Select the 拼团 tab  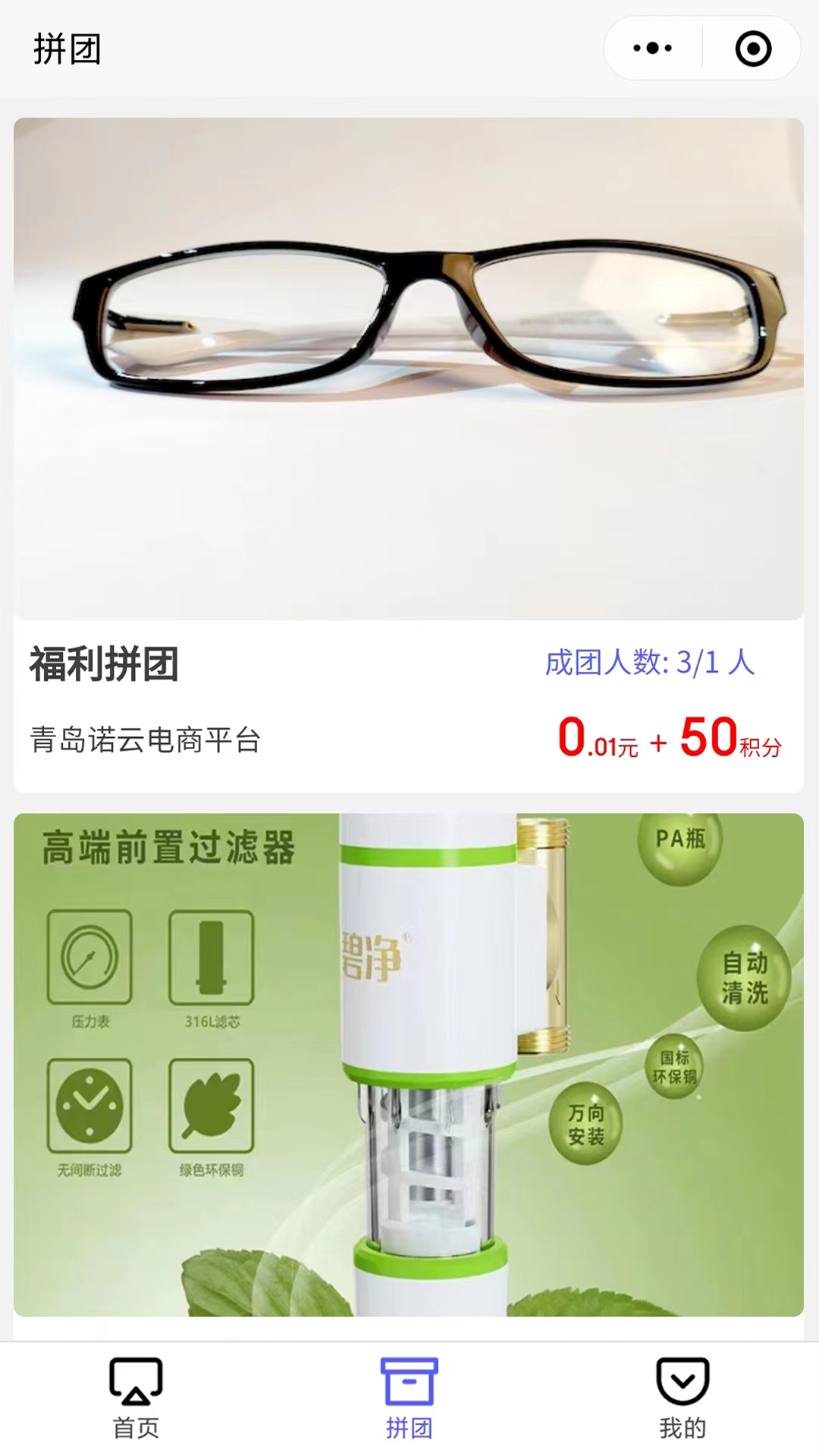point(409,1398)
